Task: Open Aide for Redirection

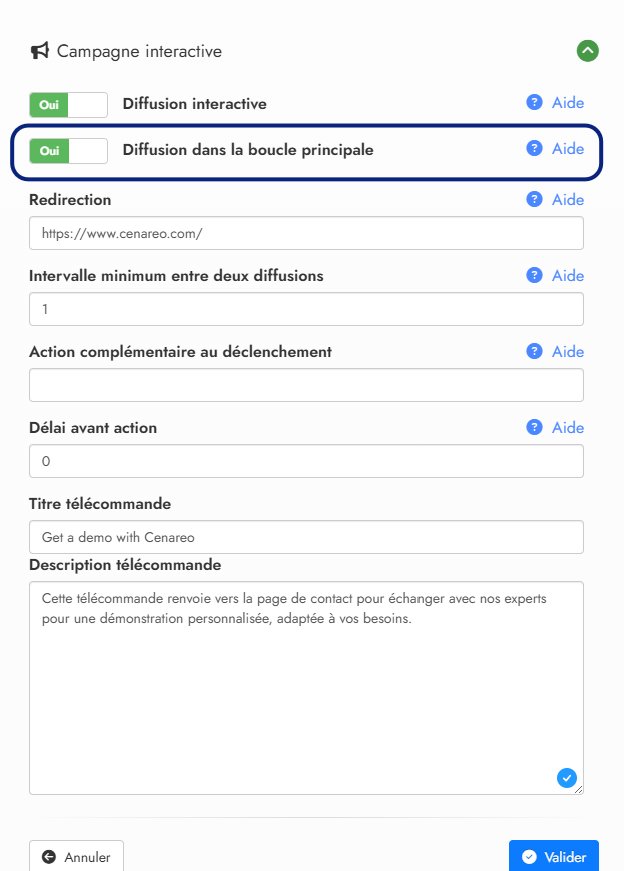Action: pos(556,200)
